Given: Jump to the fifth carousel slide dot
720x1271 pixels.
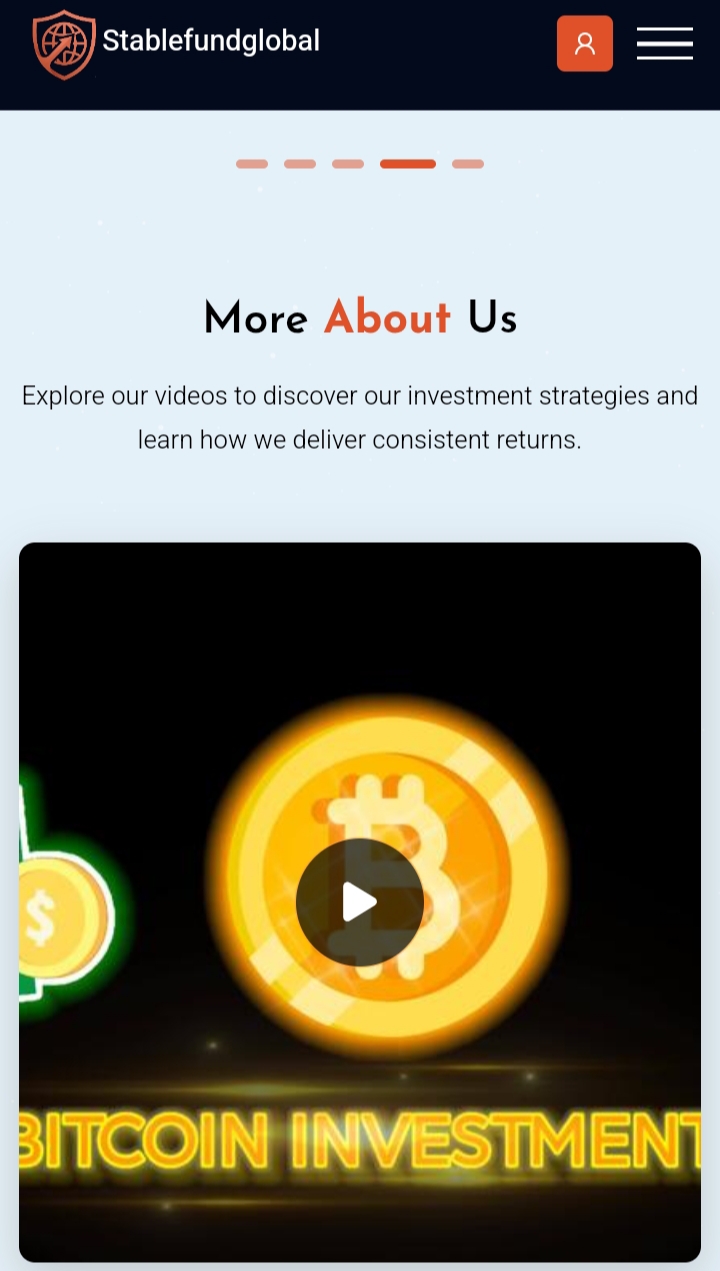Looking at the screenshot, I should pos(468,164).
